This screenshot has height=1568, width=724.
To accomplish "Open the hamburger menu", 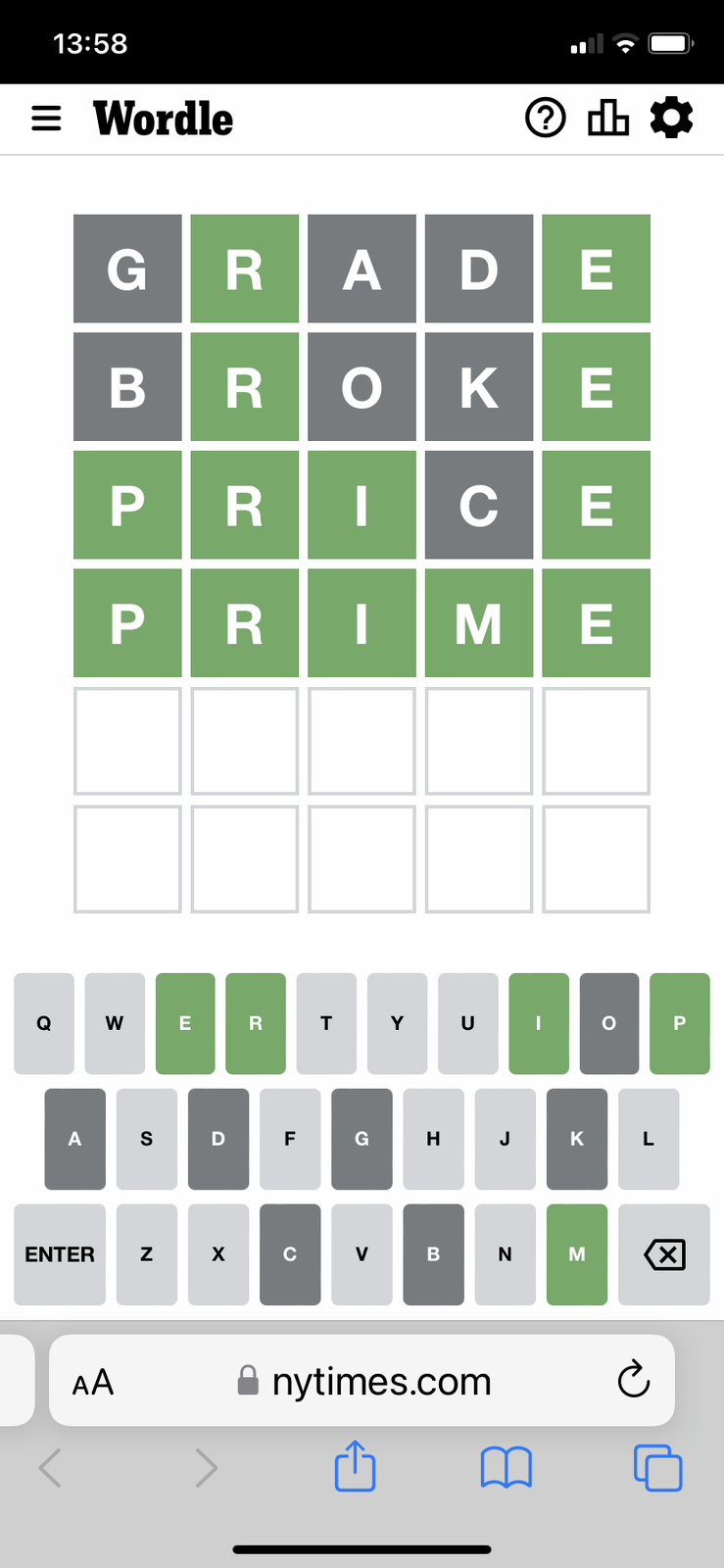I will (x=46, y=119).
